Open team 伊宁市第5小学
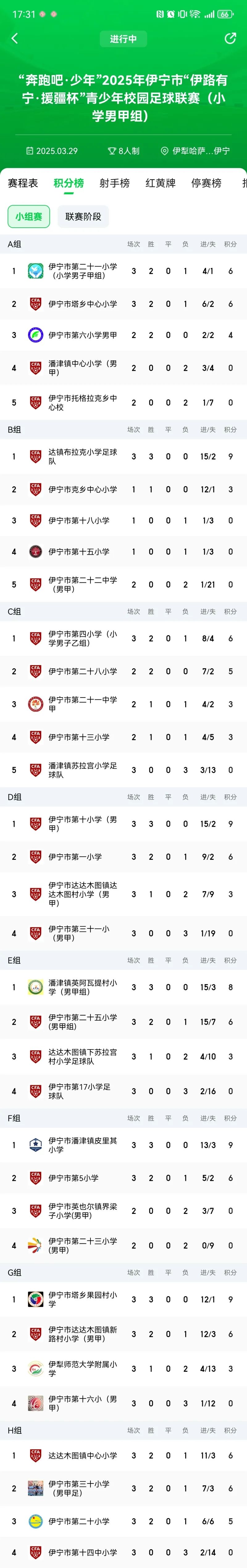247x1568 pixels. point(73,1178)
